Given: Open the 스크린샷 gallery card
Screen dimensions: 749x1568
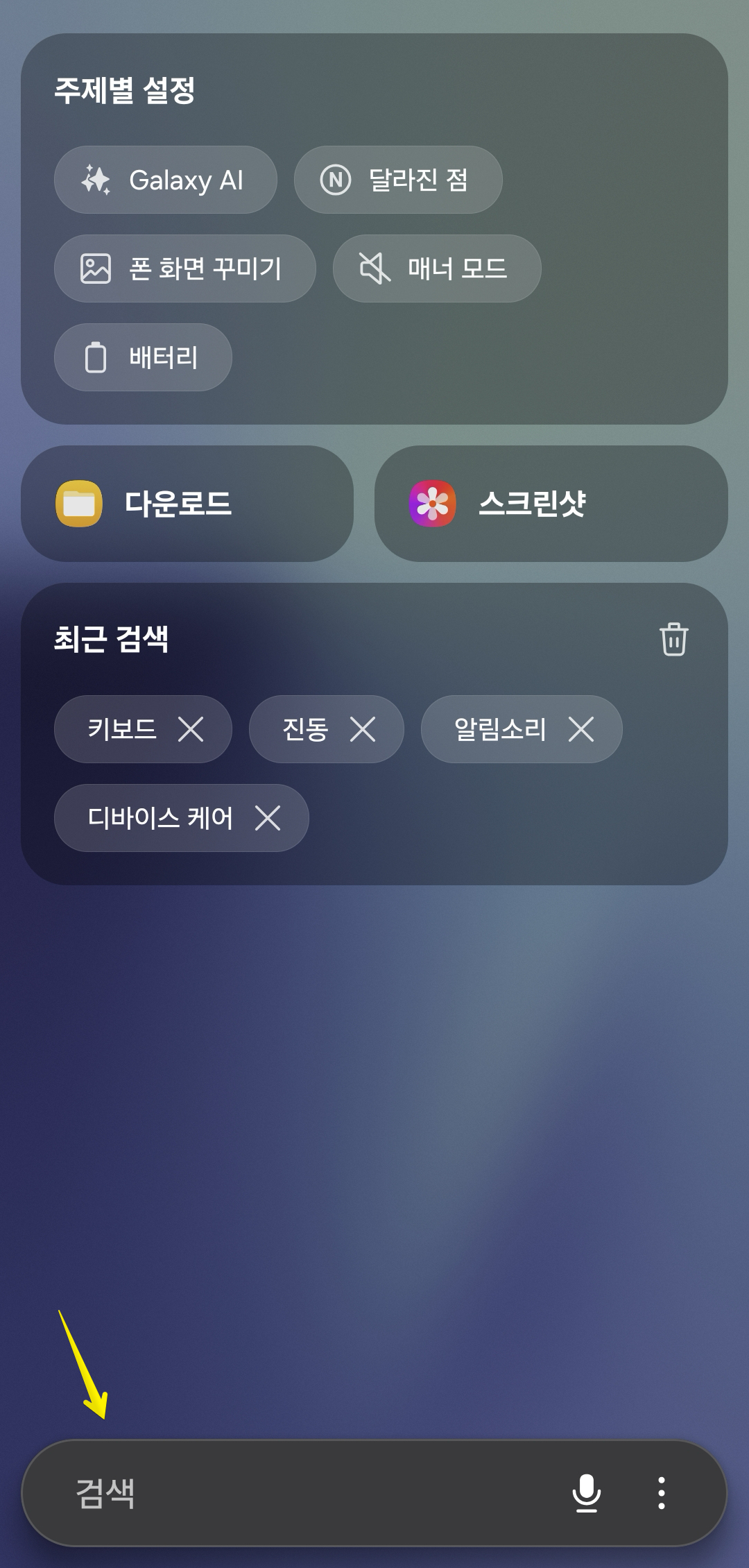Looking at the screenshot, I should (x=551, y=504).
